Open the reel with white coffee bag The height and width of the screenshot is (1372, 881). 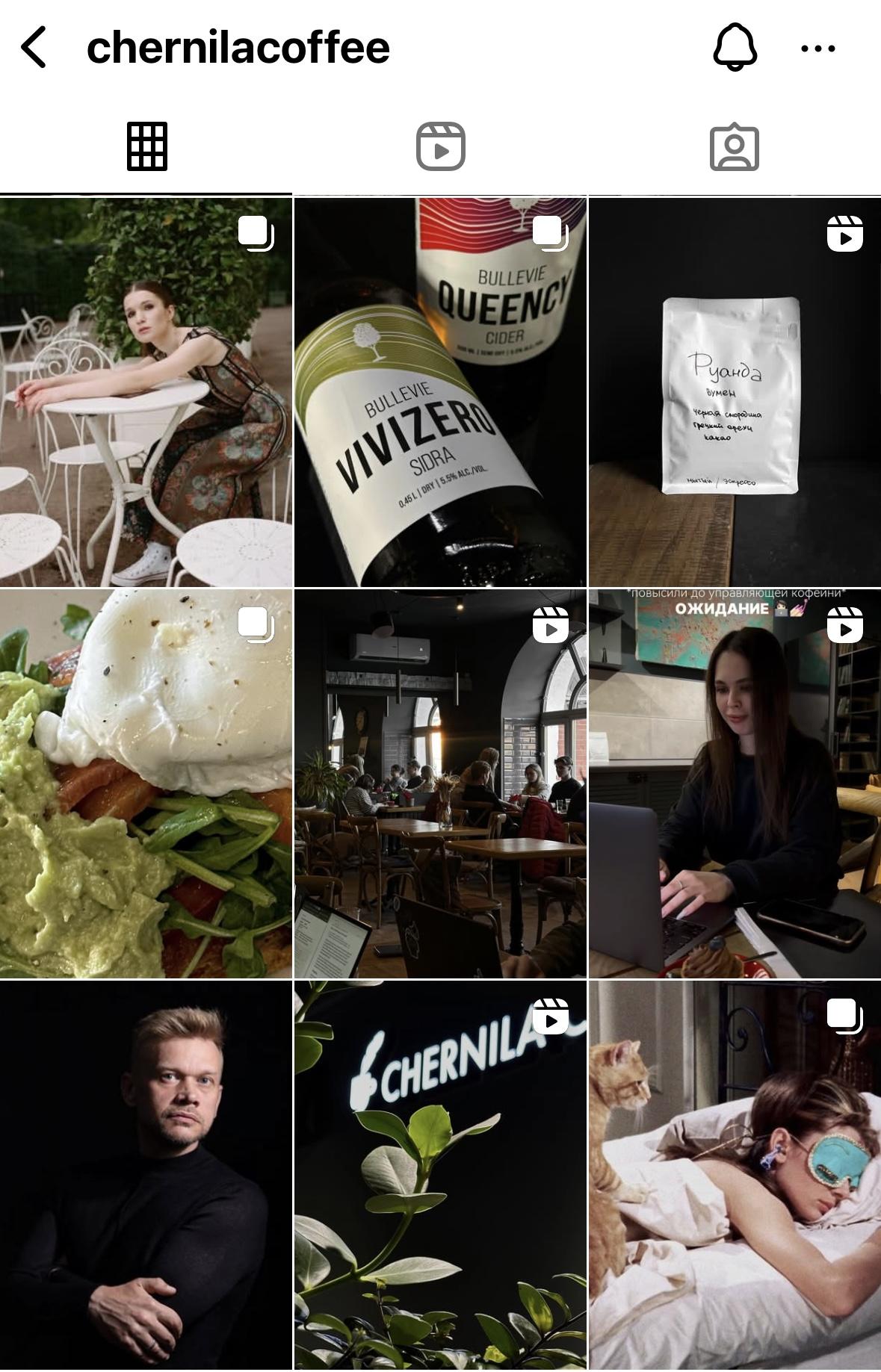coord(735,391)
